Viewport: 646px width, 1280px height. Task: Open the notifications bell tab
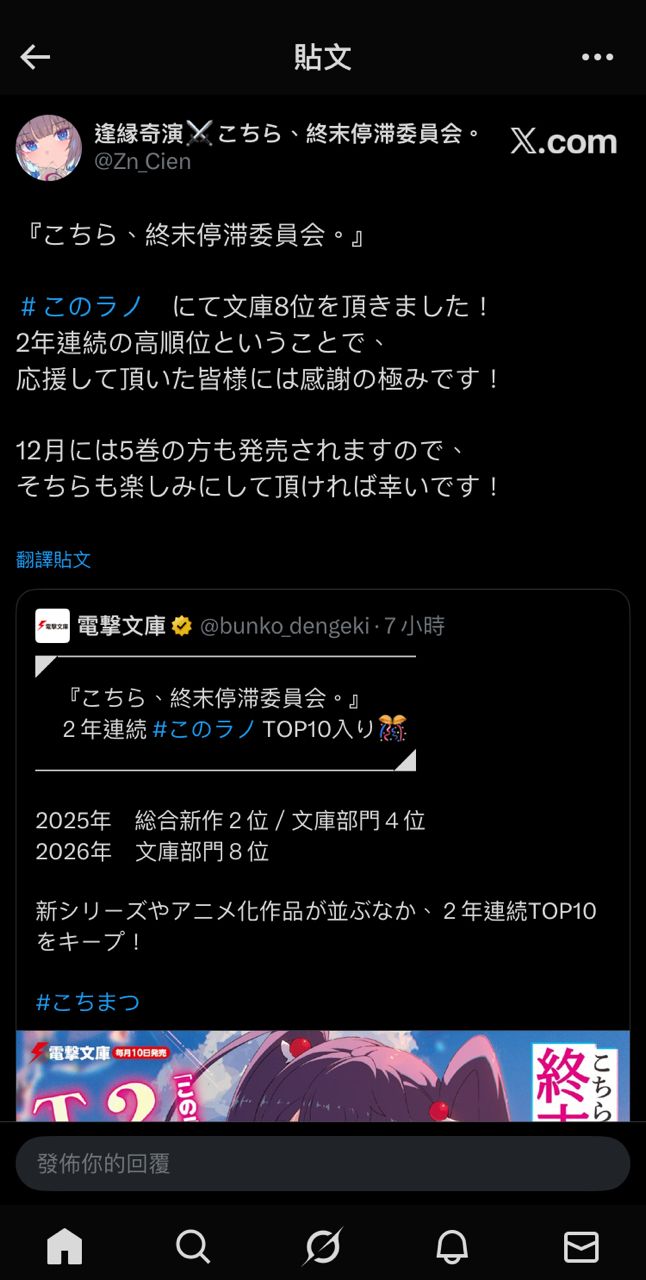[x=452, y=1246]
